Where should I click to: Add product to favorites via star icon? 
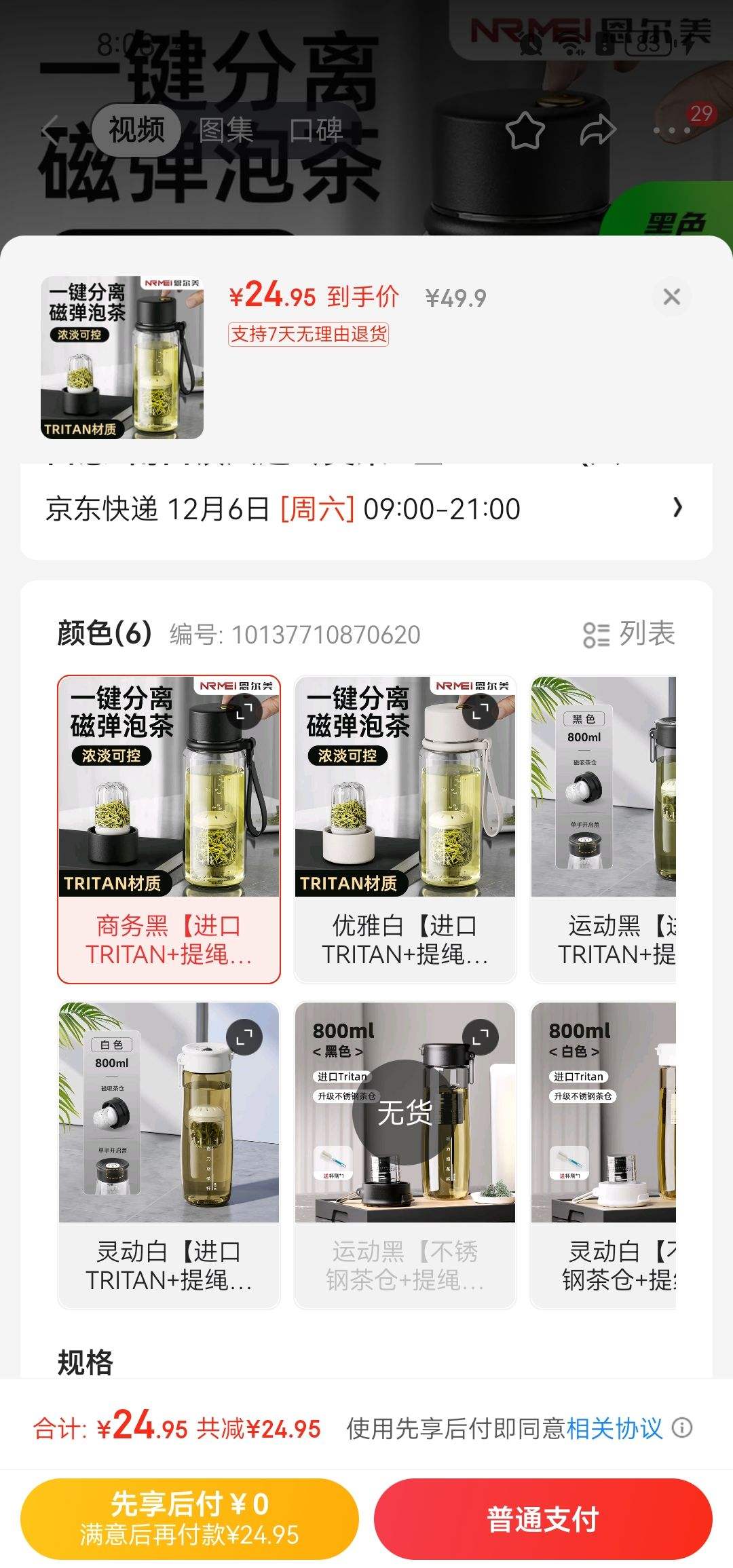pos(525,130)
